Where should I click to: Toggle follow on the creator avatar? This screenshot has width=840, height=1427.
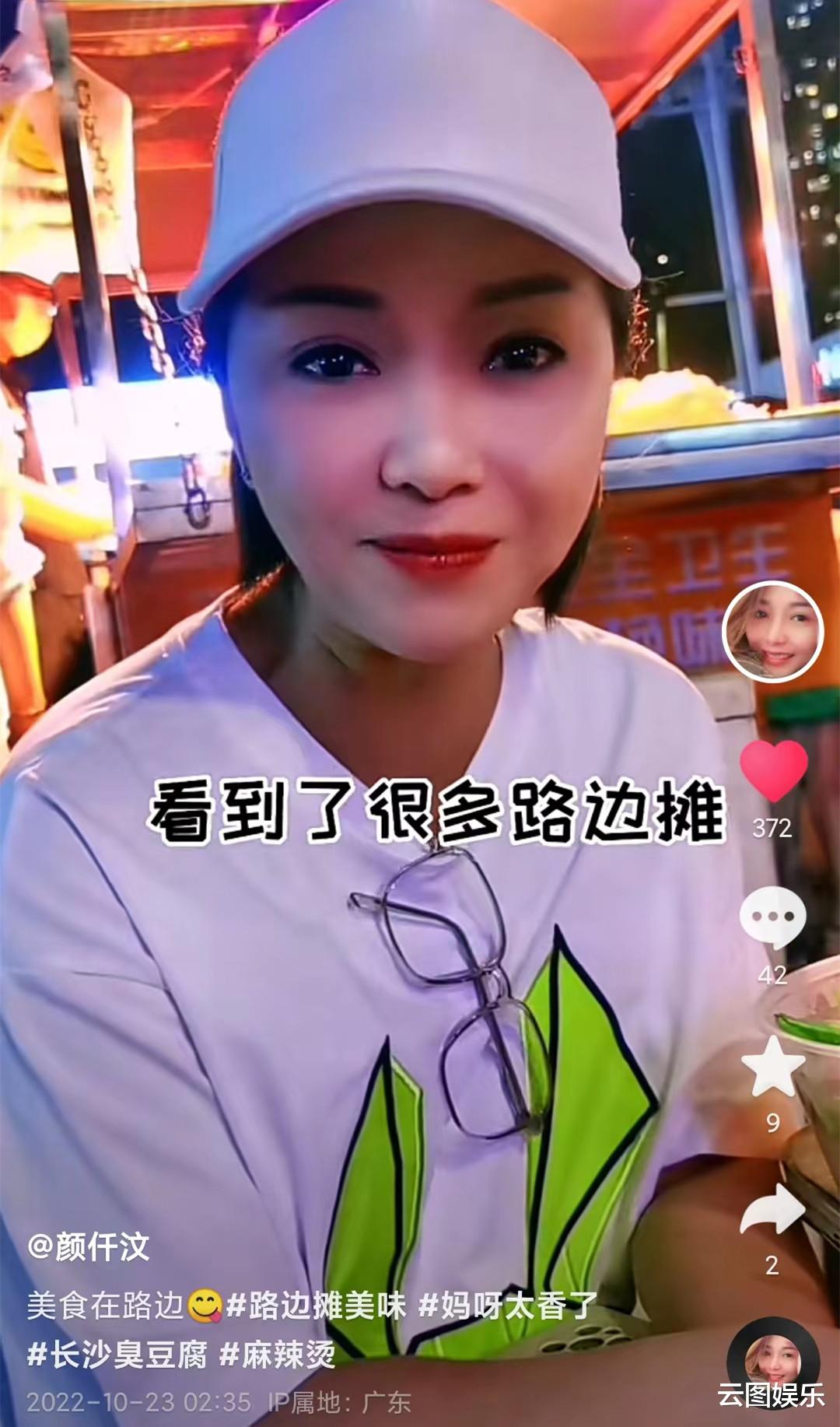772,636
